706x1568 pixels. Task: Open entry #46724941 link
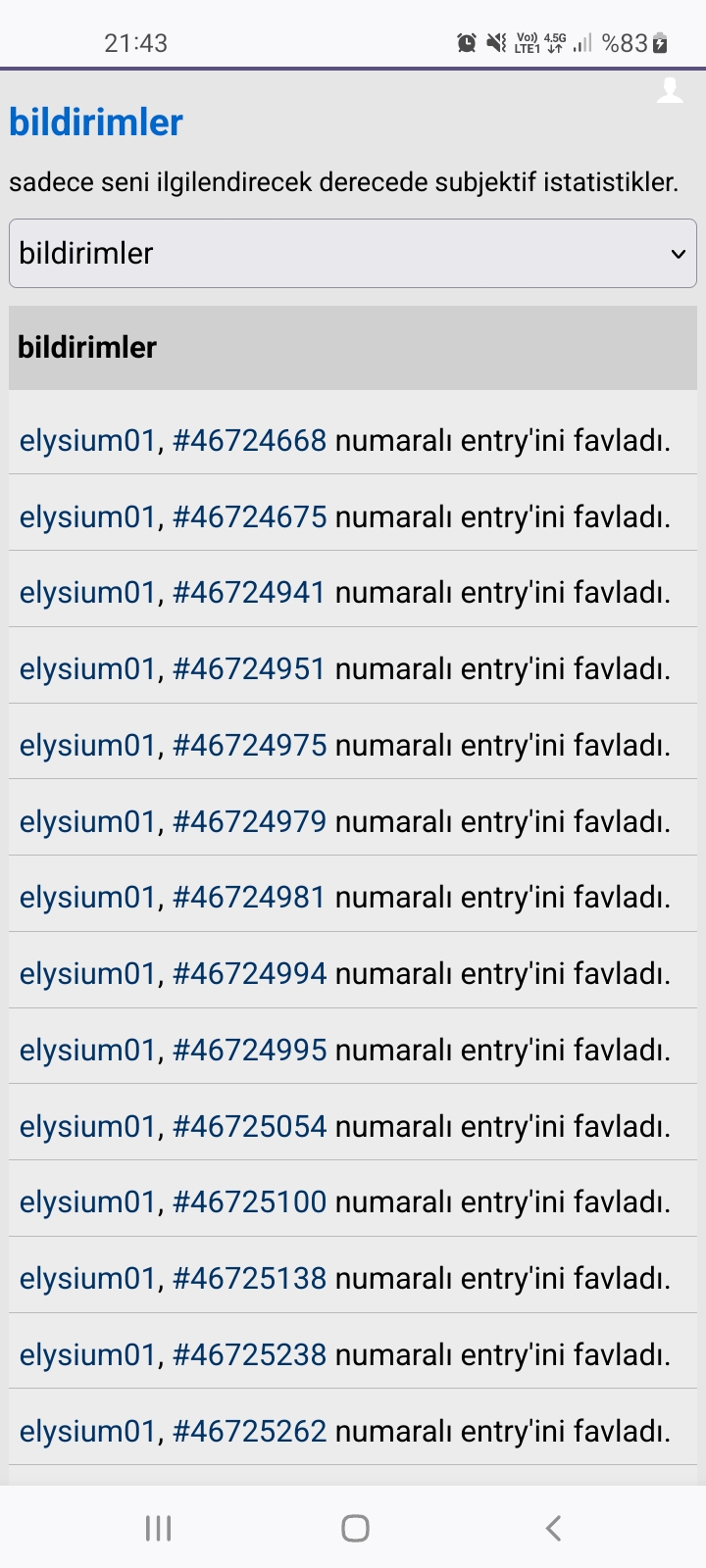(x=249, y=593)
